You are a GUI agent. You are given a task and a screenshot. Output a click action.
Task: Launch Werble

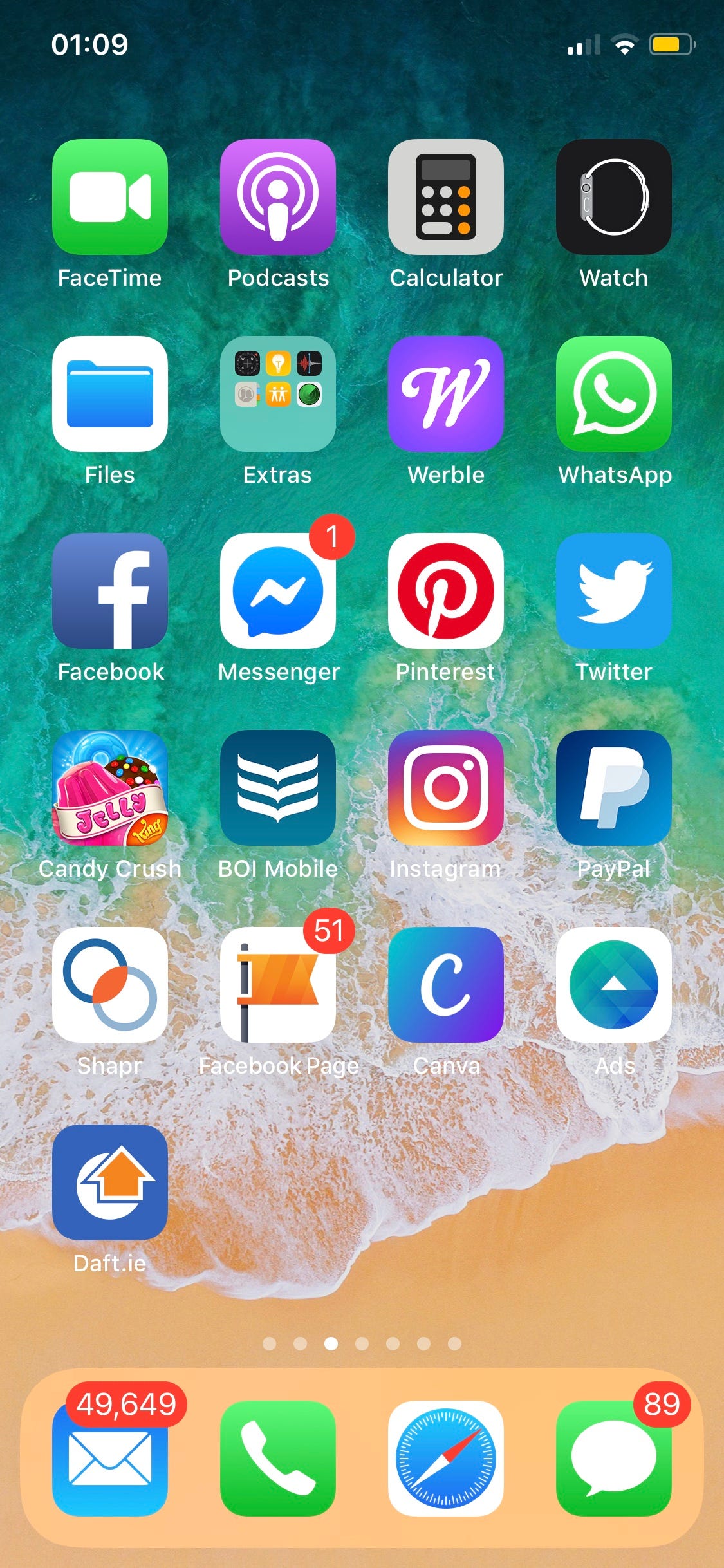(x=446, y=394)
